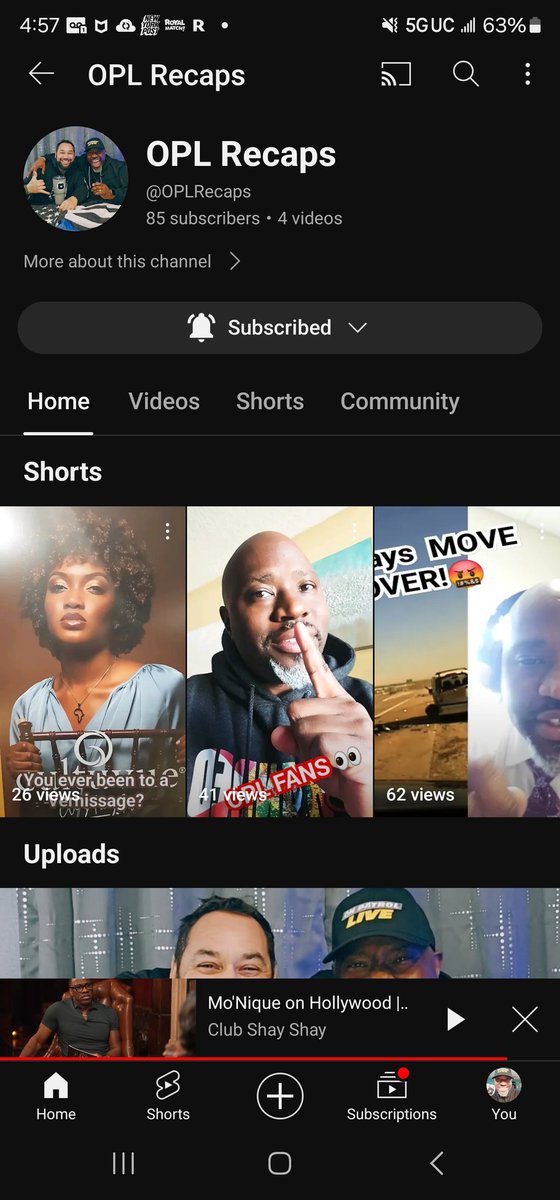Switch to the Videos tab
Viewport: 560px width, 1200px height.
pyautogui.click(x=164, y=401)
